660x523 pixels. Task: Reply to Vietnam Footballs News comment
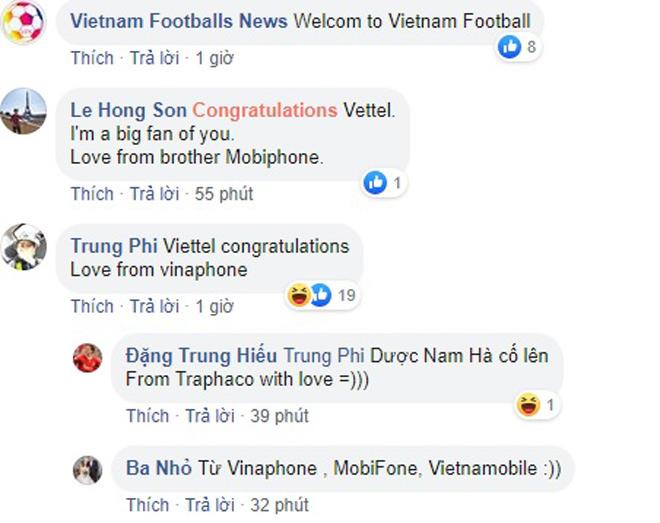point(155,58)
